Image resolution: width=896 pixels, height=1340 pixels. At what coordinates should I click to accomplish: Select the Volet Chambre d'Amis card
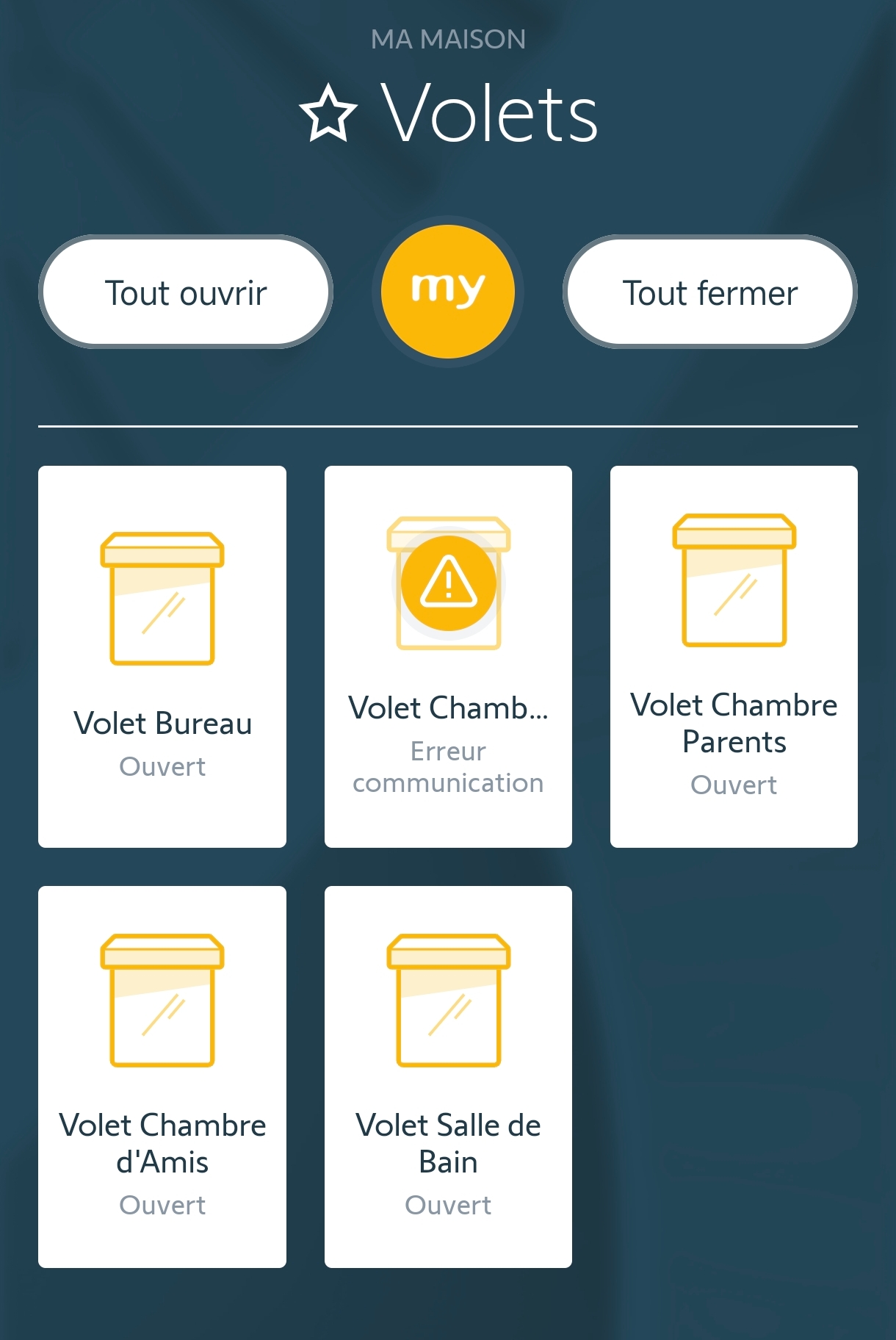[162, 1076]
